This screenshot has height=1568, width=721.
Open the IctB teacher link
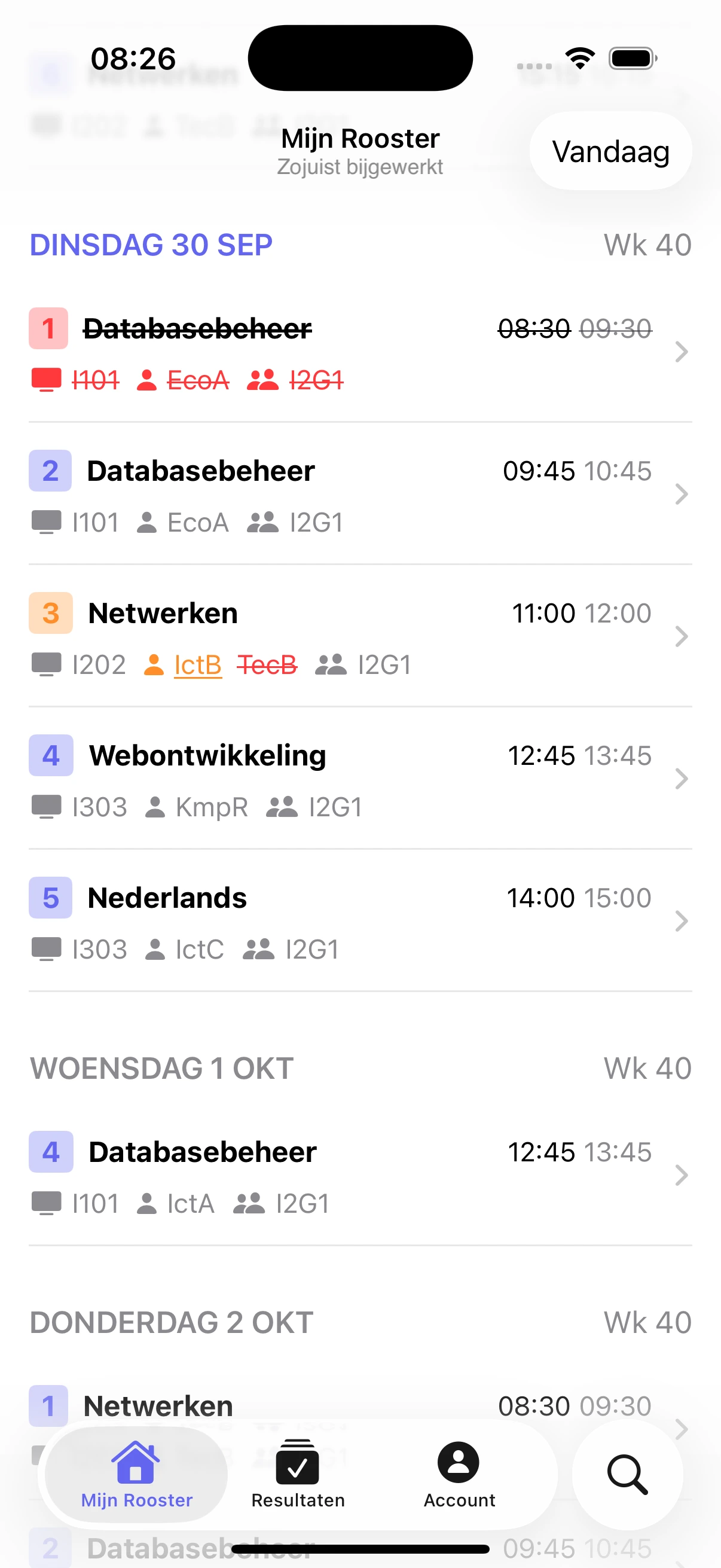197,666
